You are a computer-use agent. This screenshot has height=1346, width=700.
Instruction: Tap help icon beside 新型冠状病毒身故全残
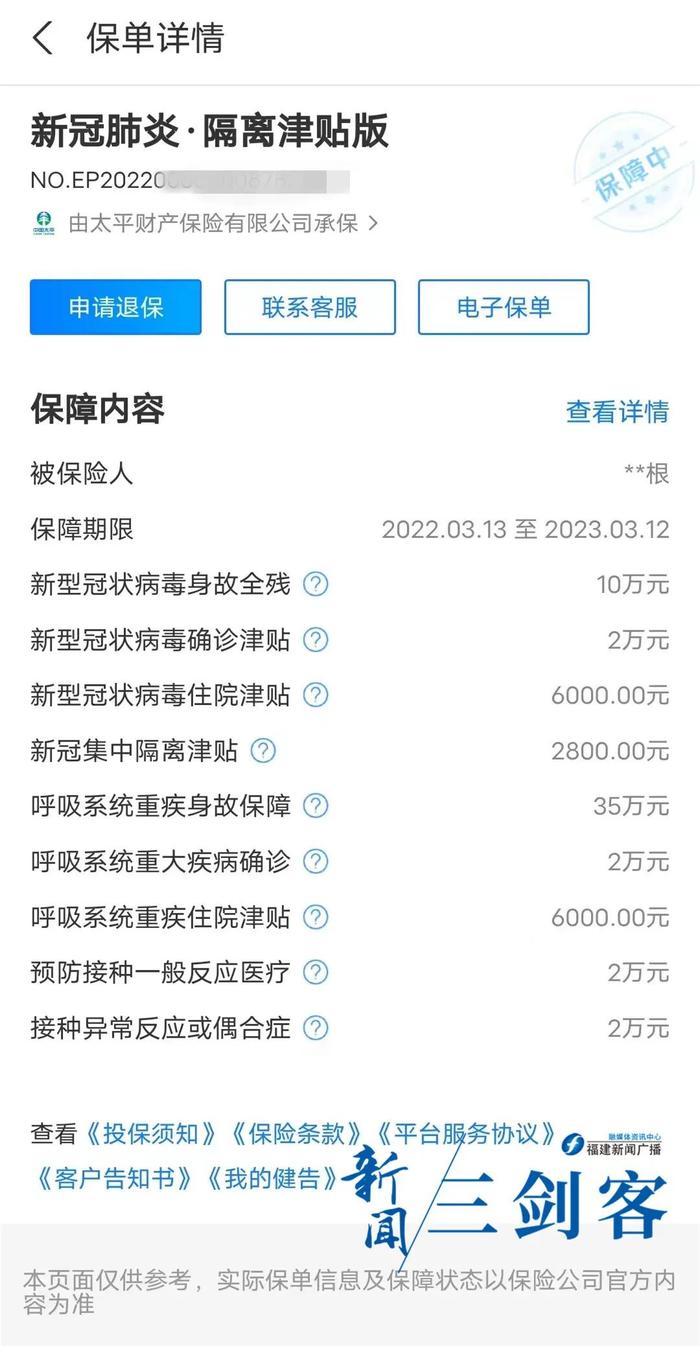(x=316, y=584)
